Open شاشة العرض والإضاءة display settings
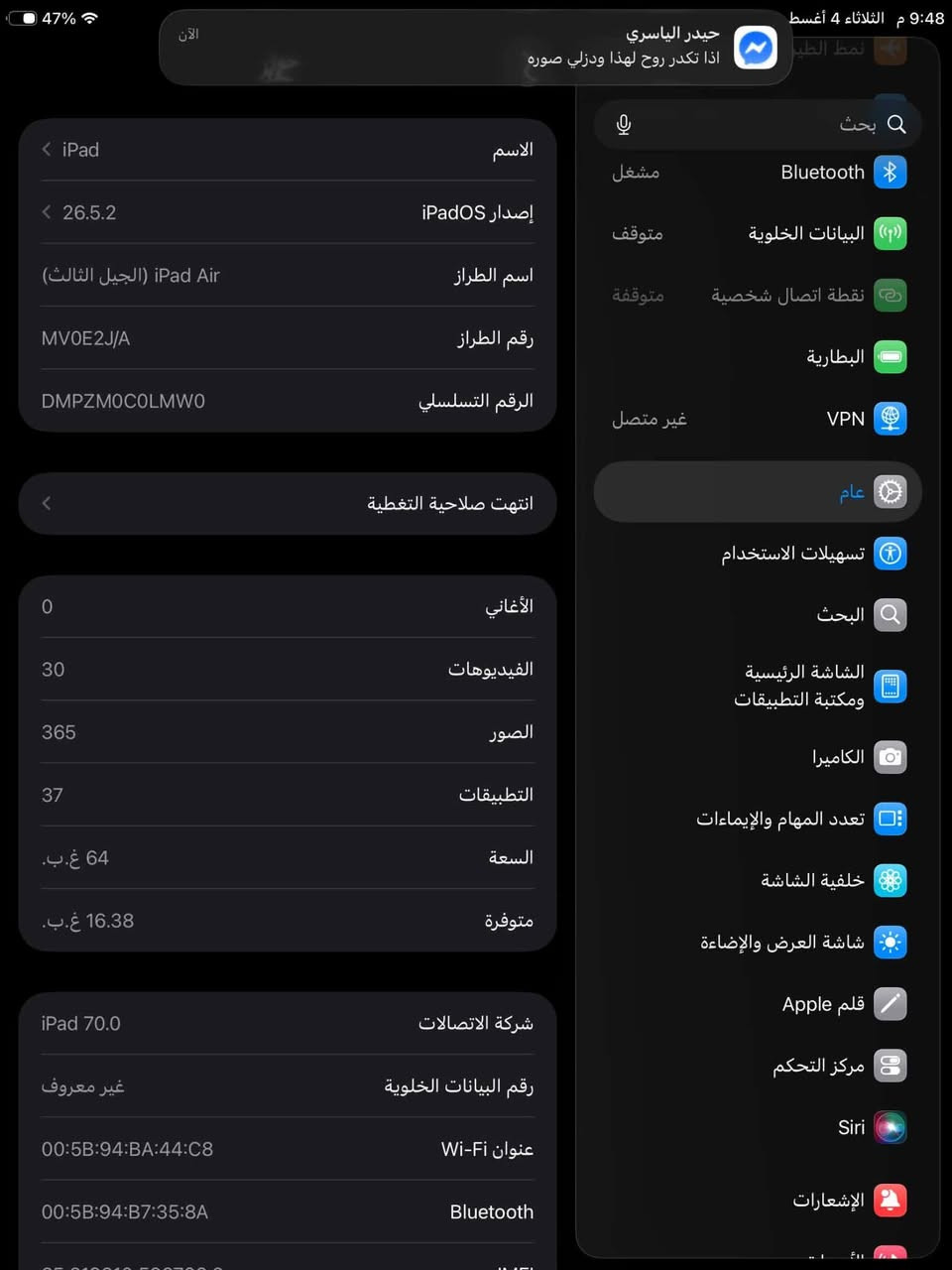 coord(758,942)
